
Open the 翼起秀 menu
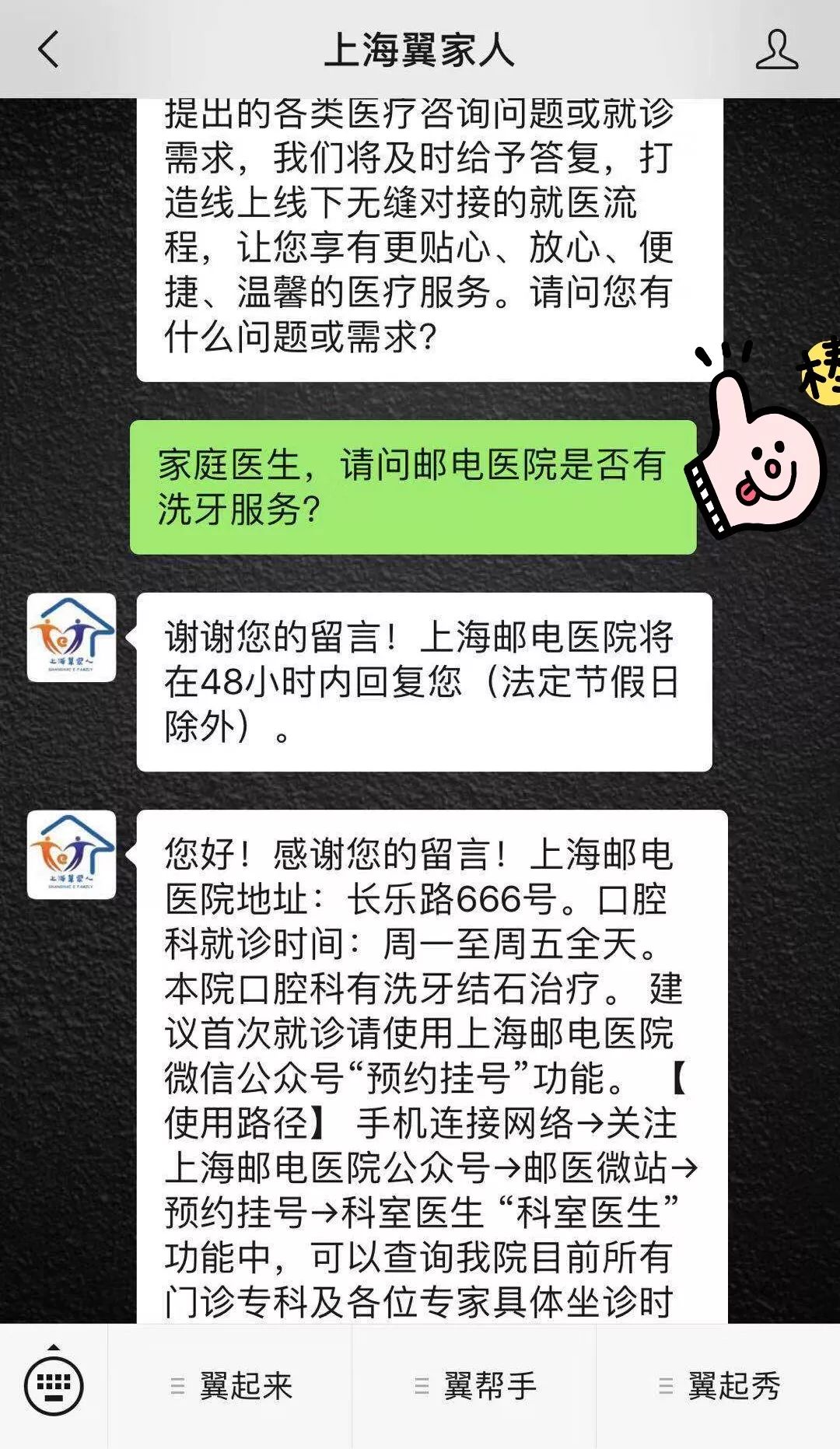pyautogui.click(x=719, y=1386)
